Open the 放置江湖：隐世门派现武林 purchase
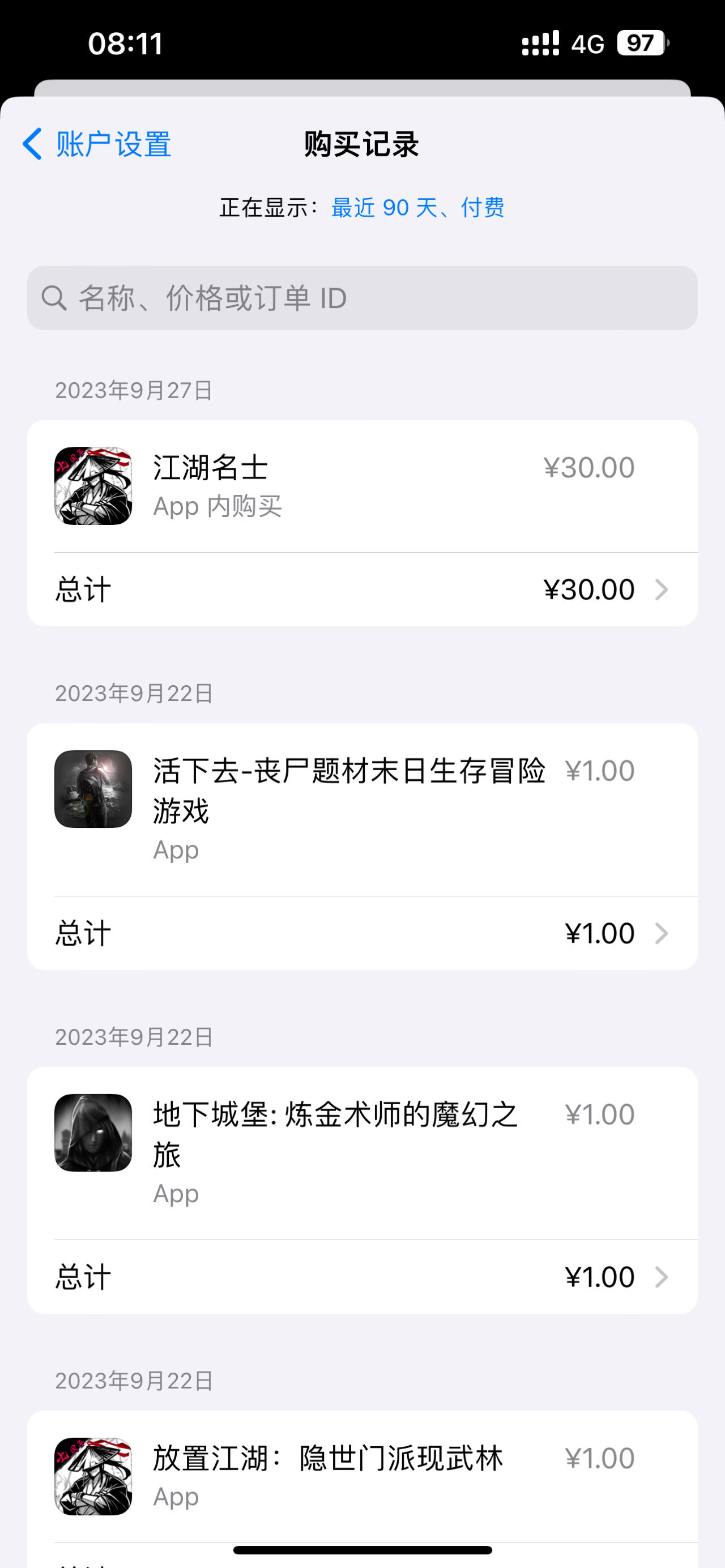 [362, 1476]
